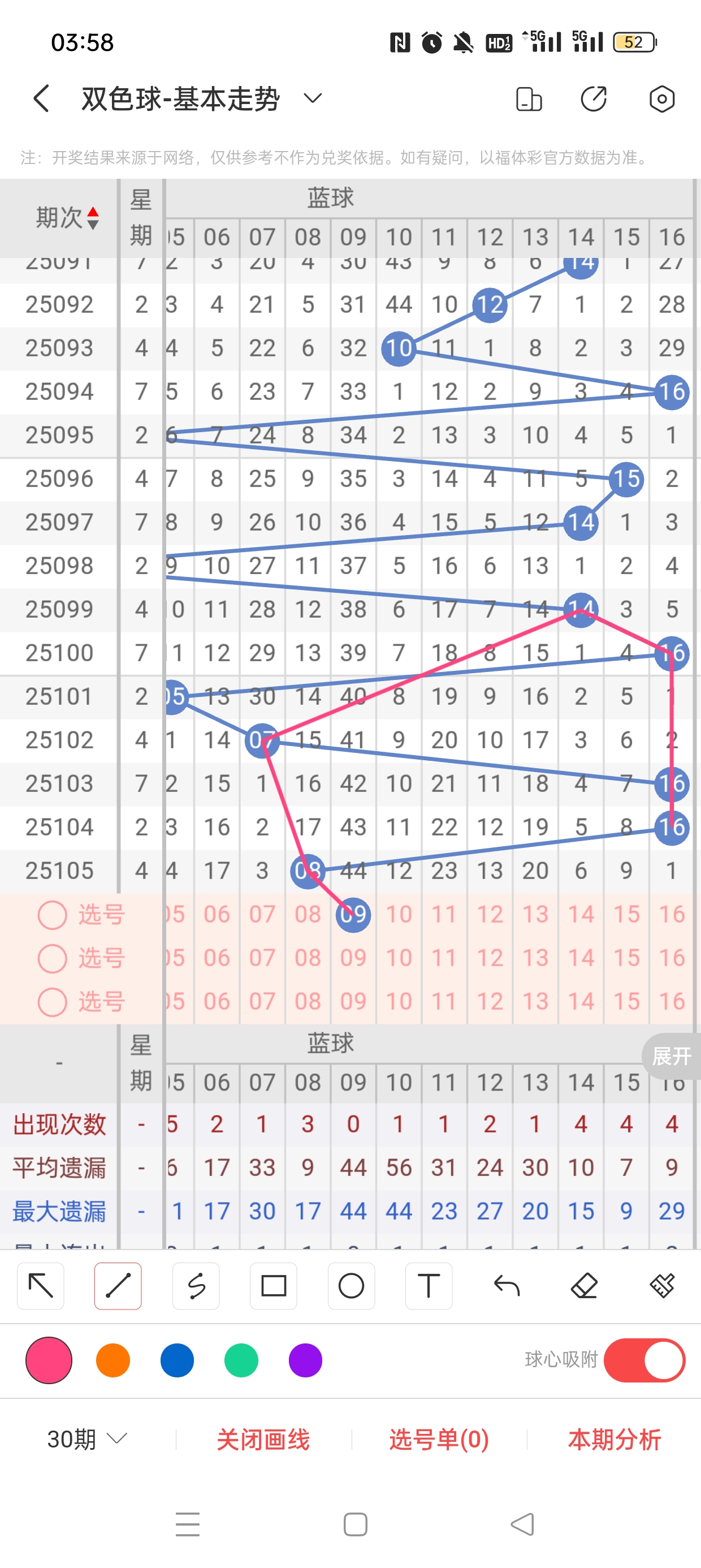Open 本期分析 analysis
This screenshot has height=1568, width=701.
(x=614, y=1439)
